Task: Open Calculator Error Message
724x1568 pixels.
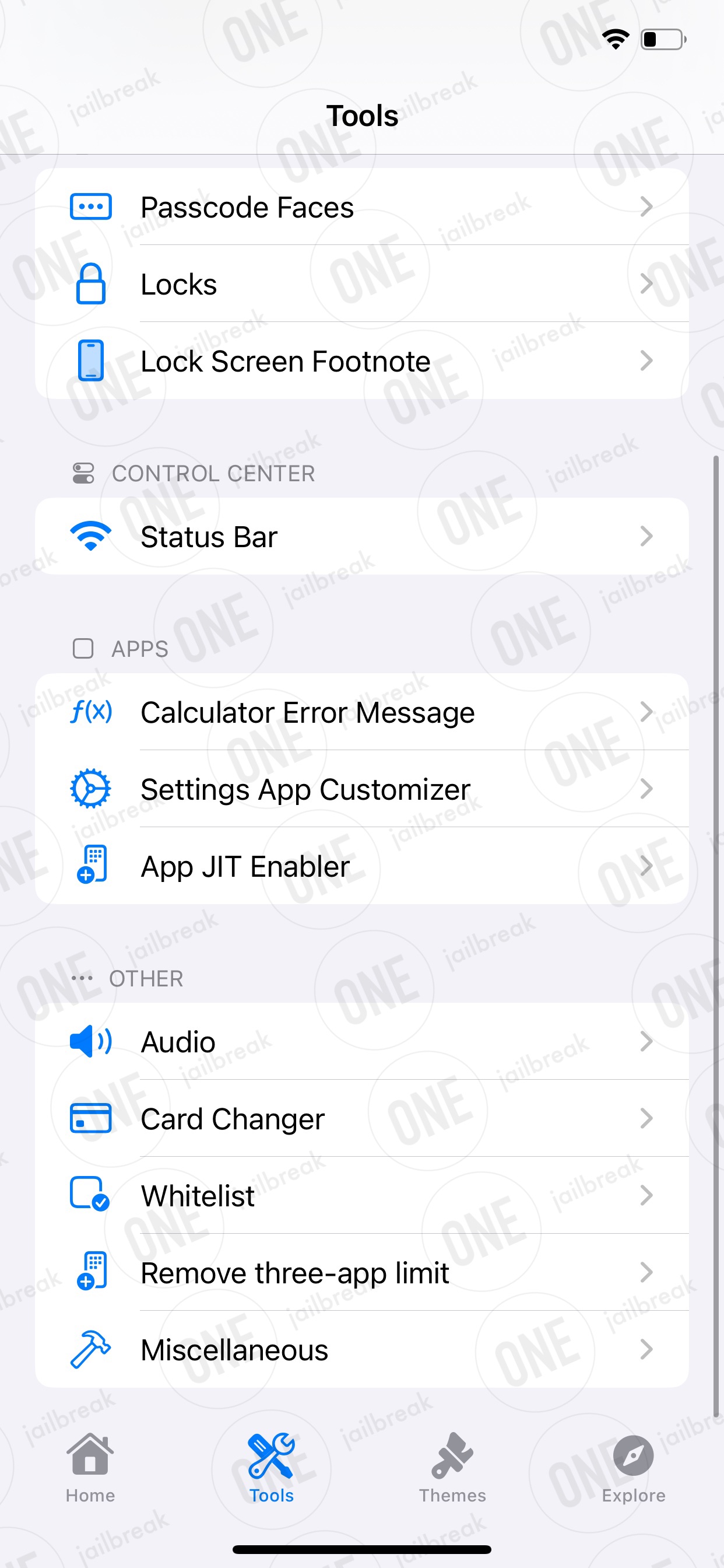Action: (362, 712)
